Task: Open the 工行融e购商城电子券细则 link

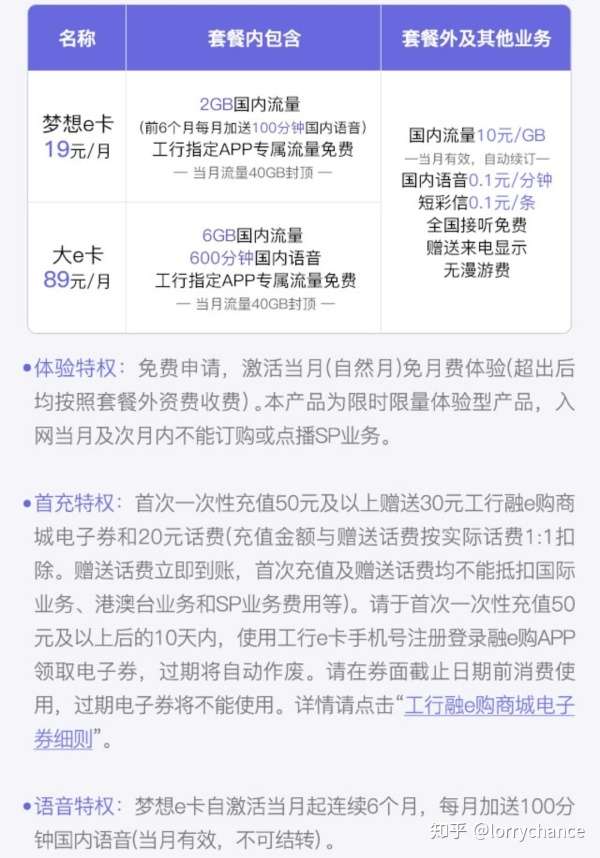Action: [488, 706]
